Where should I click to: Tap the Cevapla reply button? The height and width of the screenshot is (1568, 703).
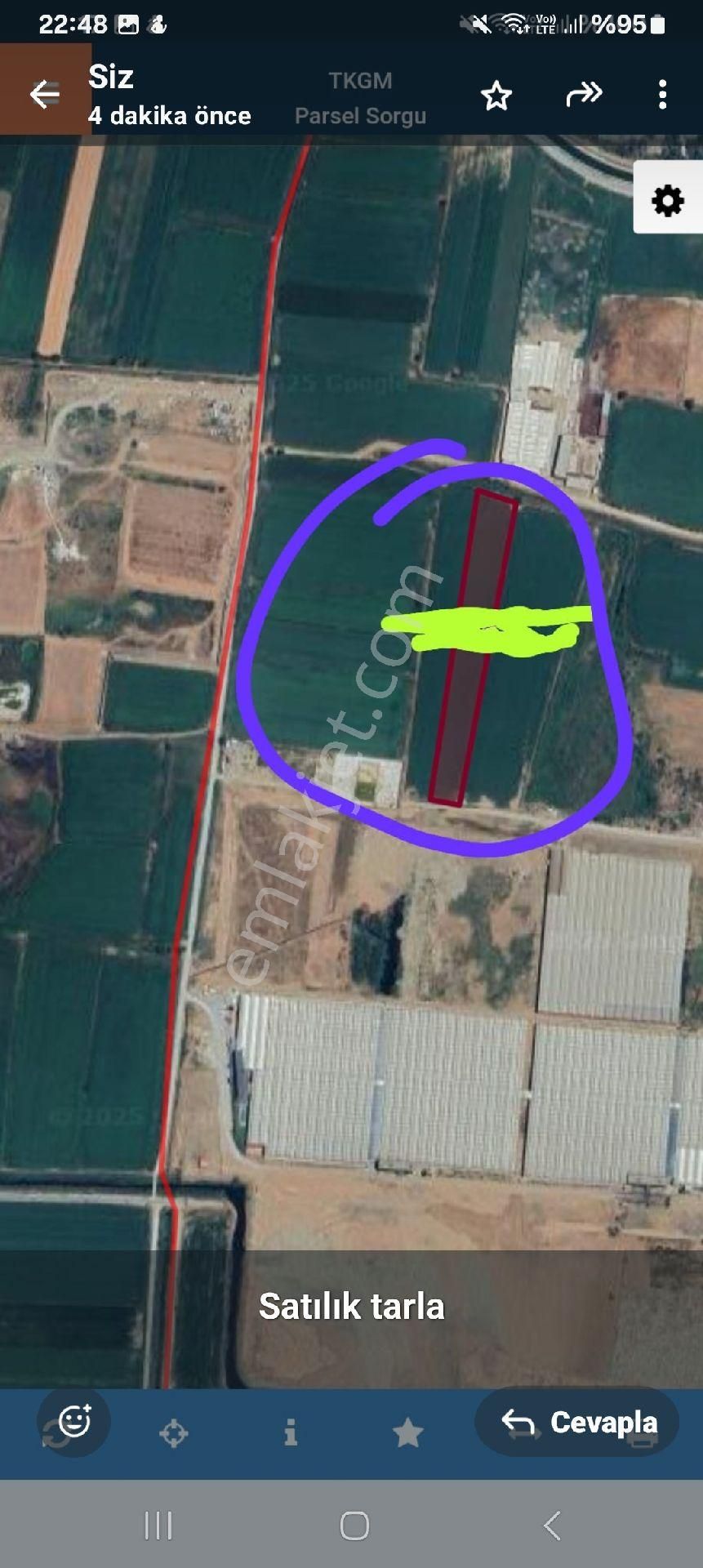pyautogui.click(x=577, y=1422)
